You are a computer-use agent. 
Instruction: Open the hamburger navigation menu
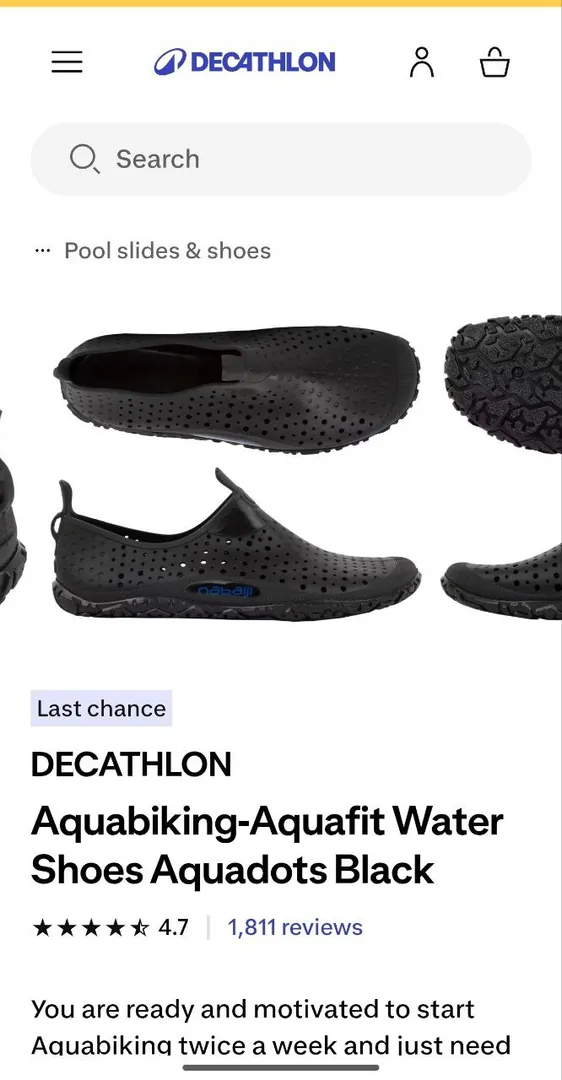[67, 62]
